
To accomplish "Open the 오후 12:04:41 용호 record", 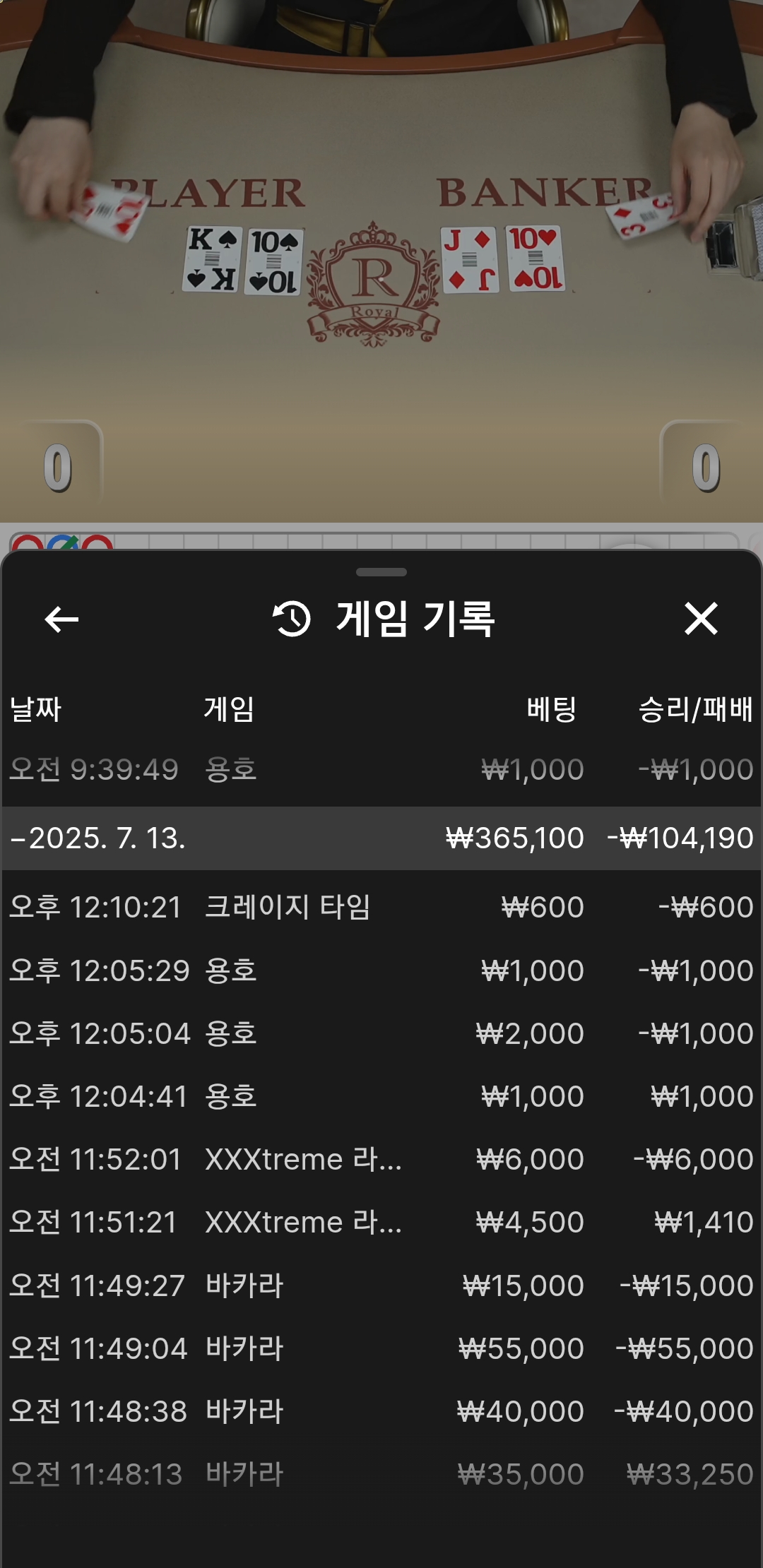I will (381, 1096).
